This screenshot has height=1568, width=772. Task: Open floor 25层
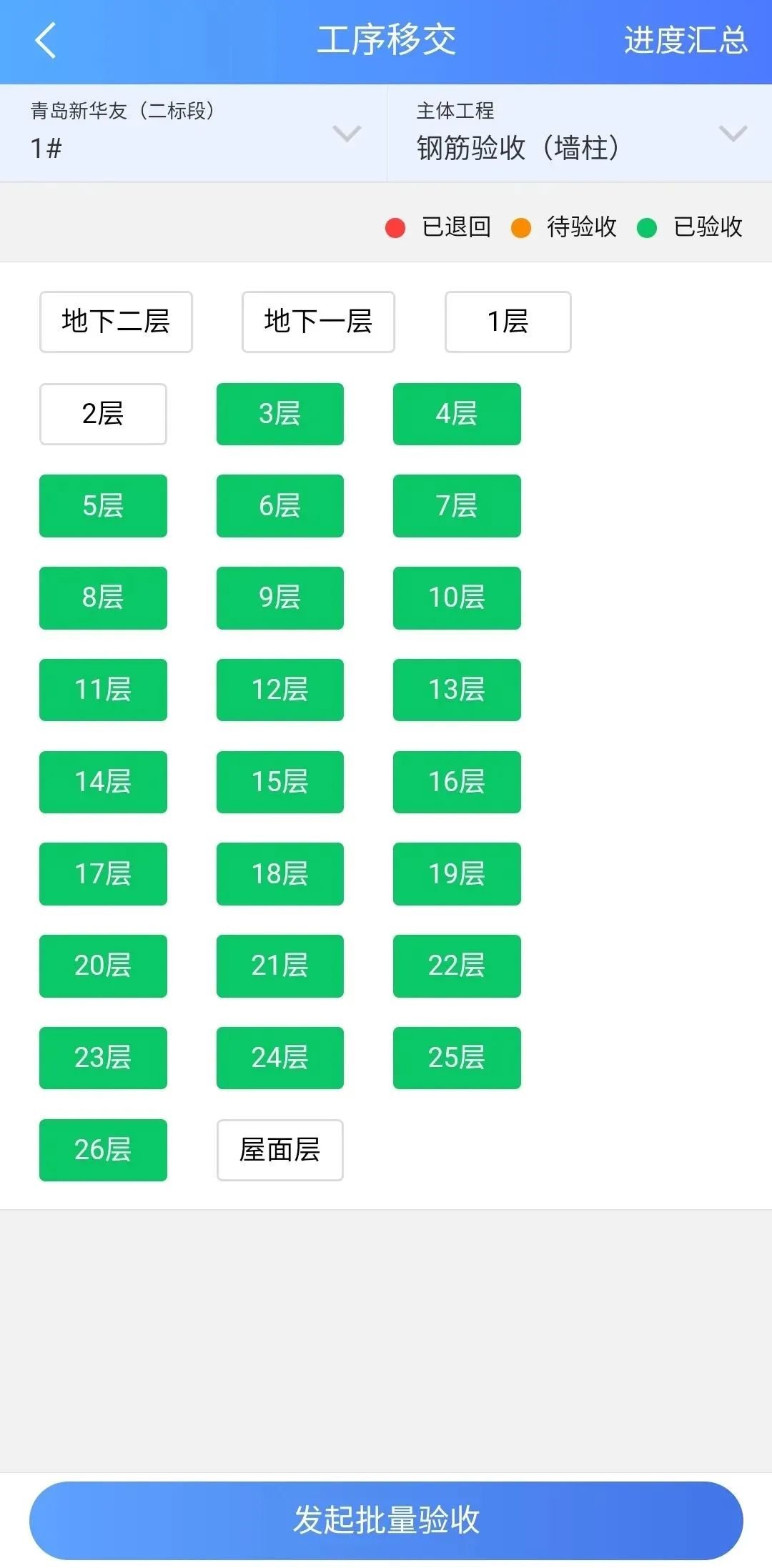[457, 1058]
